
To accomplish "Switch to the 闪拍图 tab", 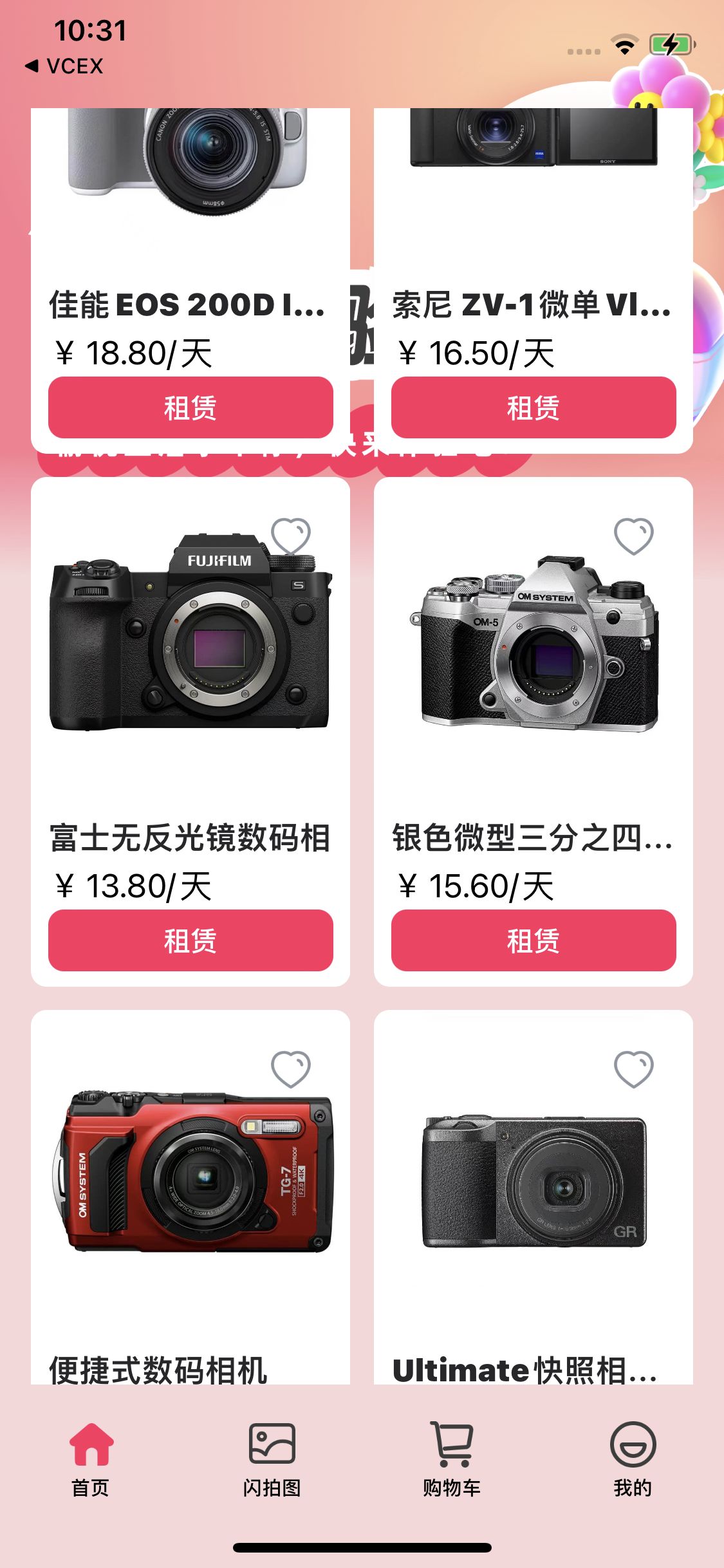I will tap(272, 1460).
